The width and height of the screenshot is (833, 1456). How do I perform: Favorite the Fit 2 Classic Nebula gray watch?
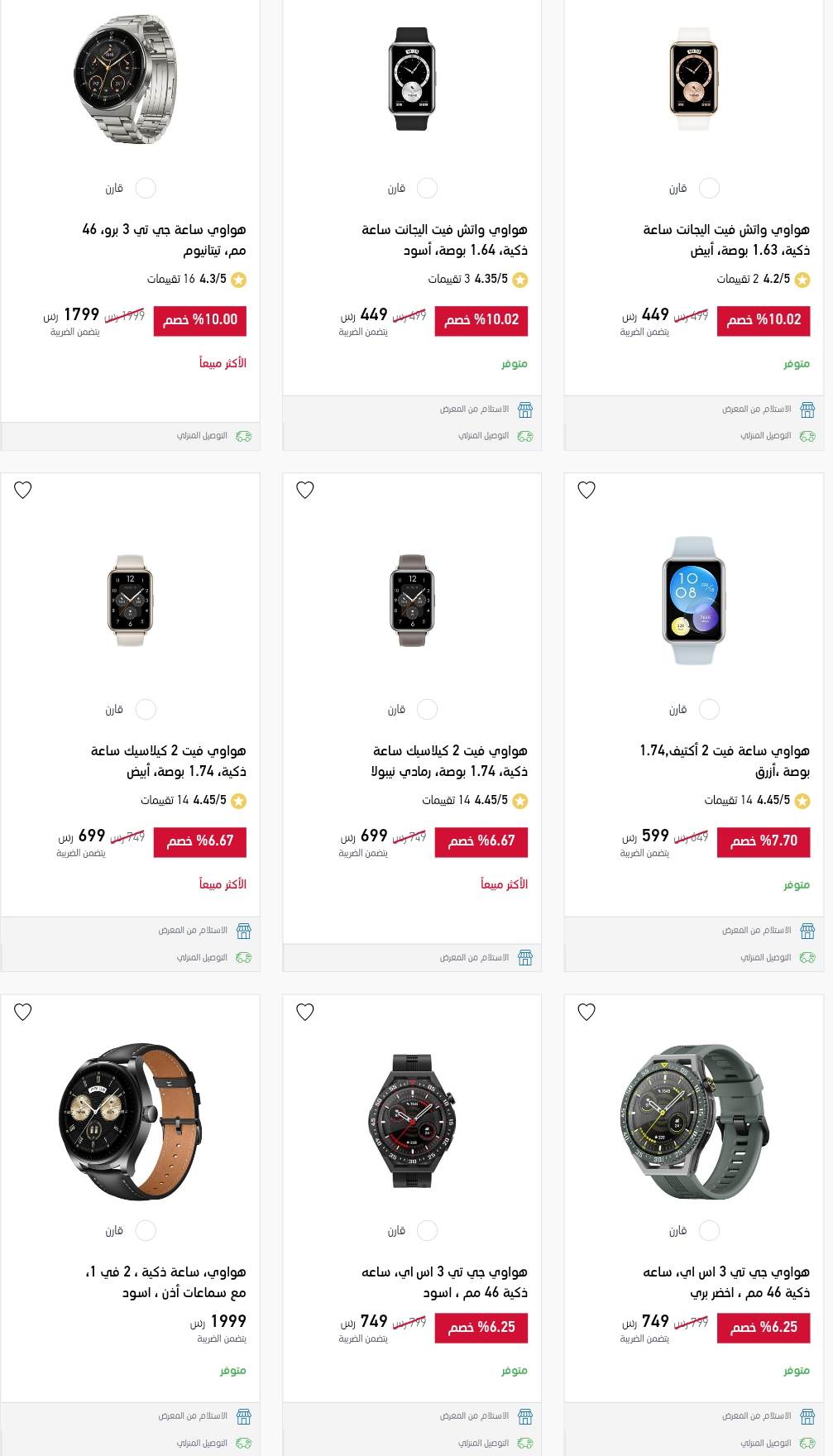tap(305, 491)
